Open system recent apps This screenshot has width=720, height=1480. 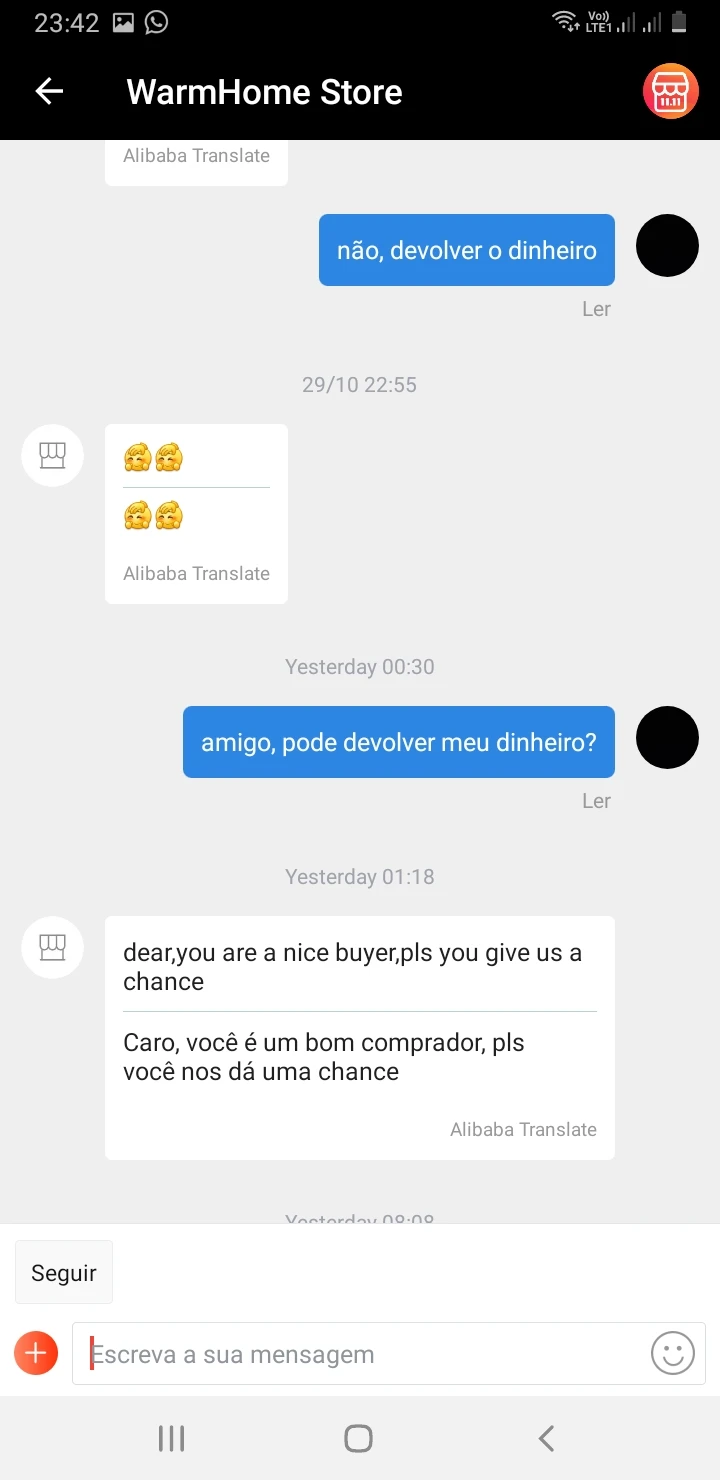pyautogui.click(x=172, y=1439)
